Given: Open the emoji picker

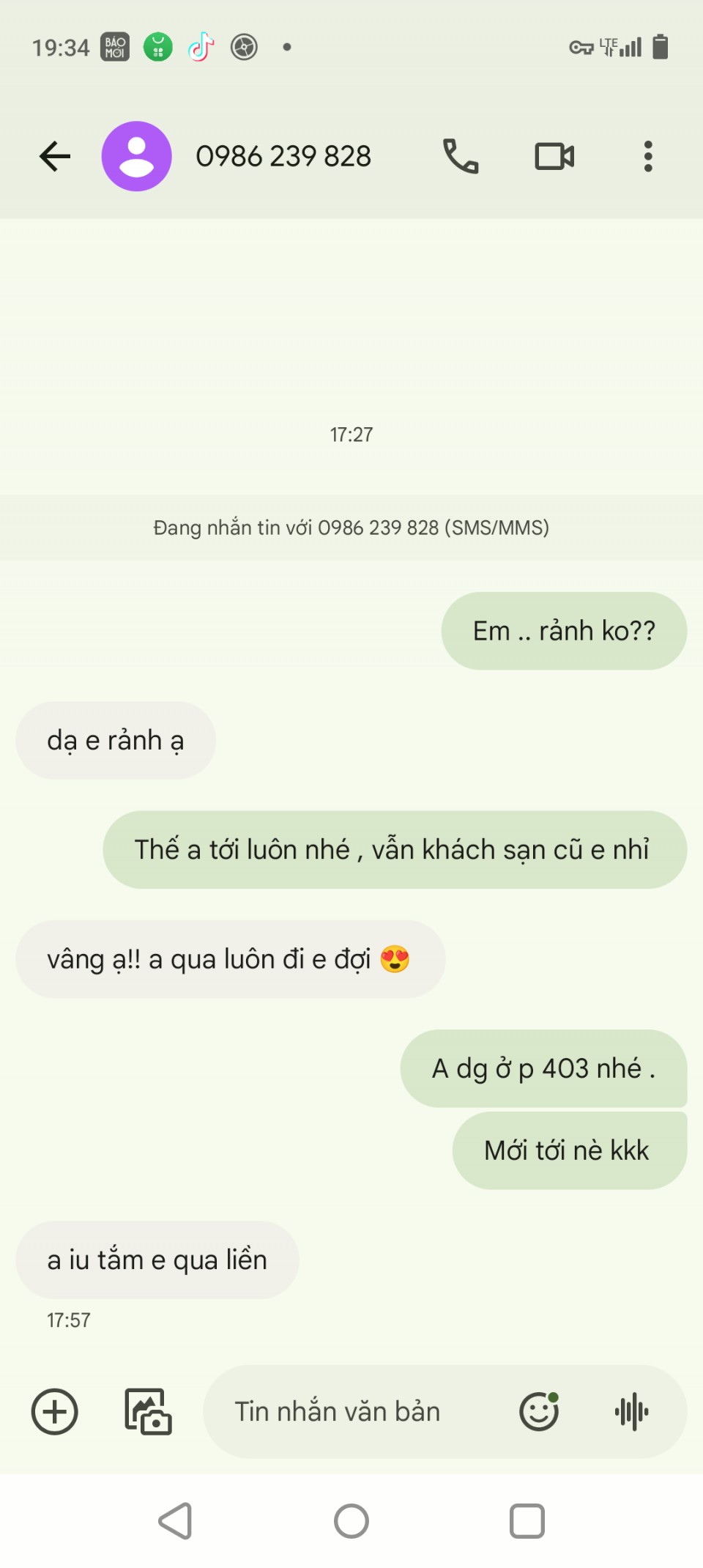Looking at the screenshot, I should point(539,1411).
